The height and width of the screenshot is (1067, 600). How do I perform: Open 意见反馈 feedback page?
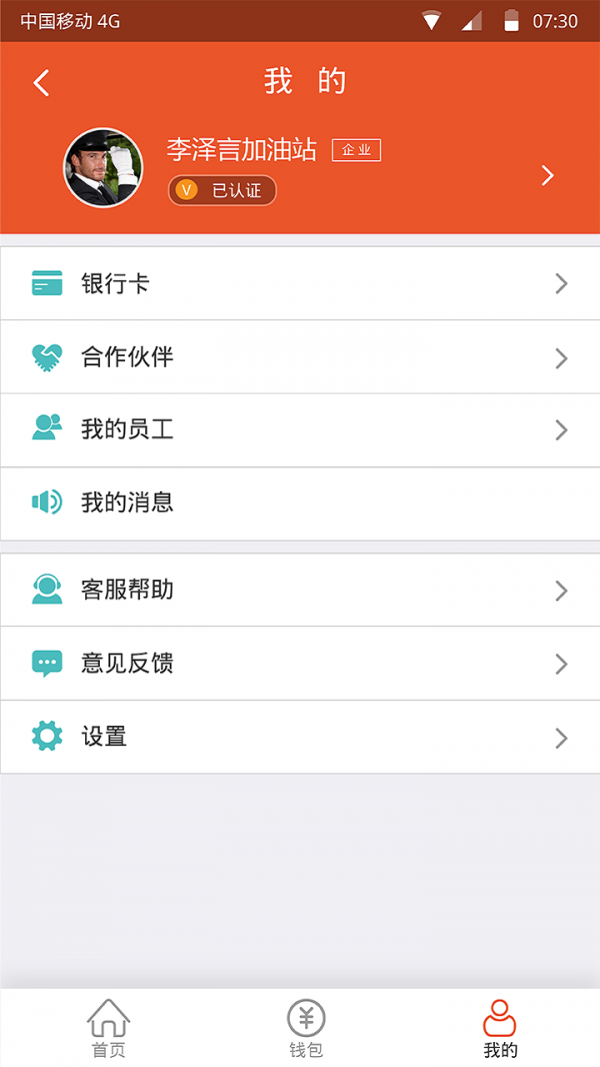click(x=300, y=663)
